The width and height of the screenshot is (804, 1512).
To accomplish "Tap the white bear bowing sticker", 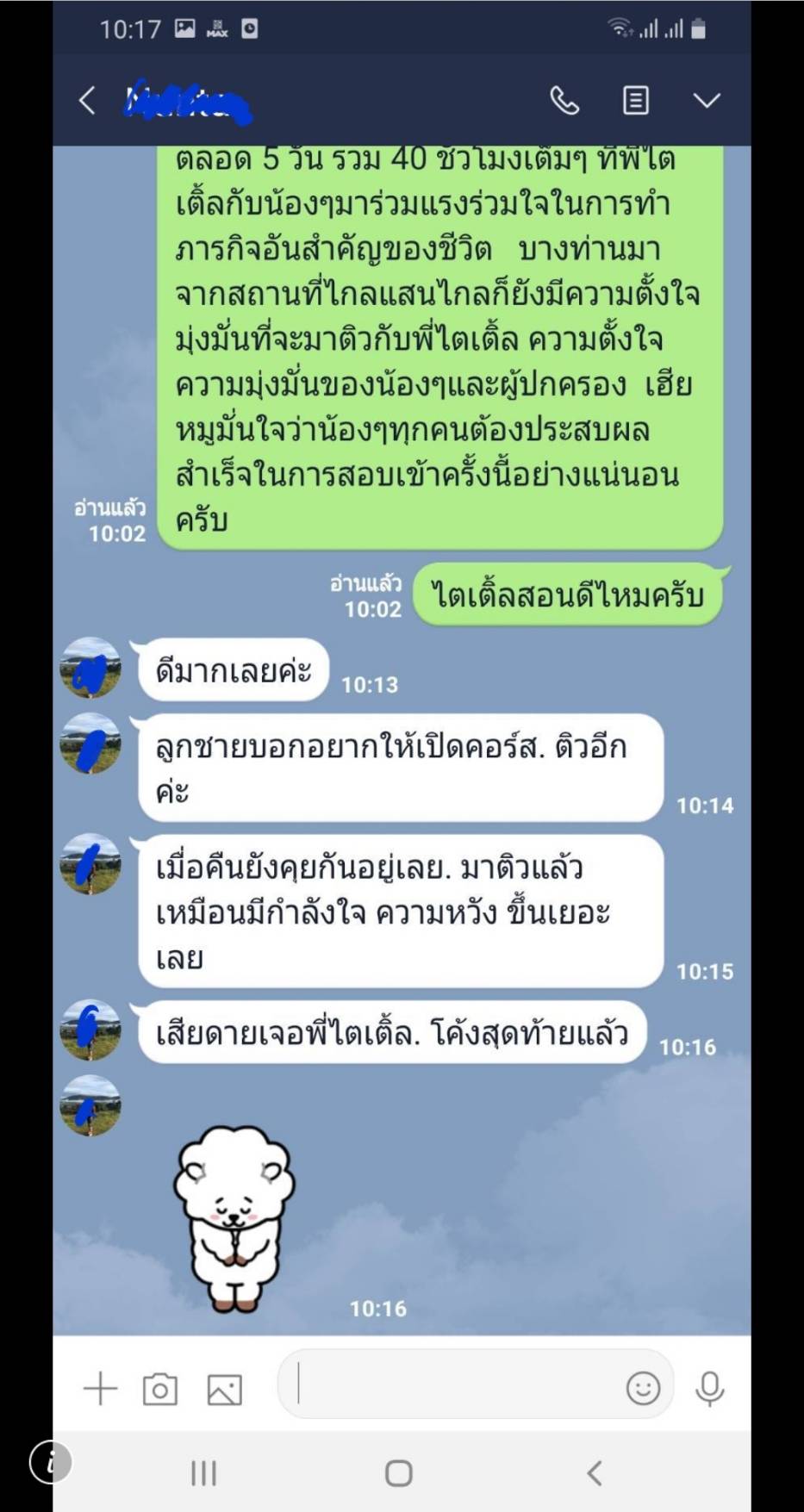I will click(234, 1216).
